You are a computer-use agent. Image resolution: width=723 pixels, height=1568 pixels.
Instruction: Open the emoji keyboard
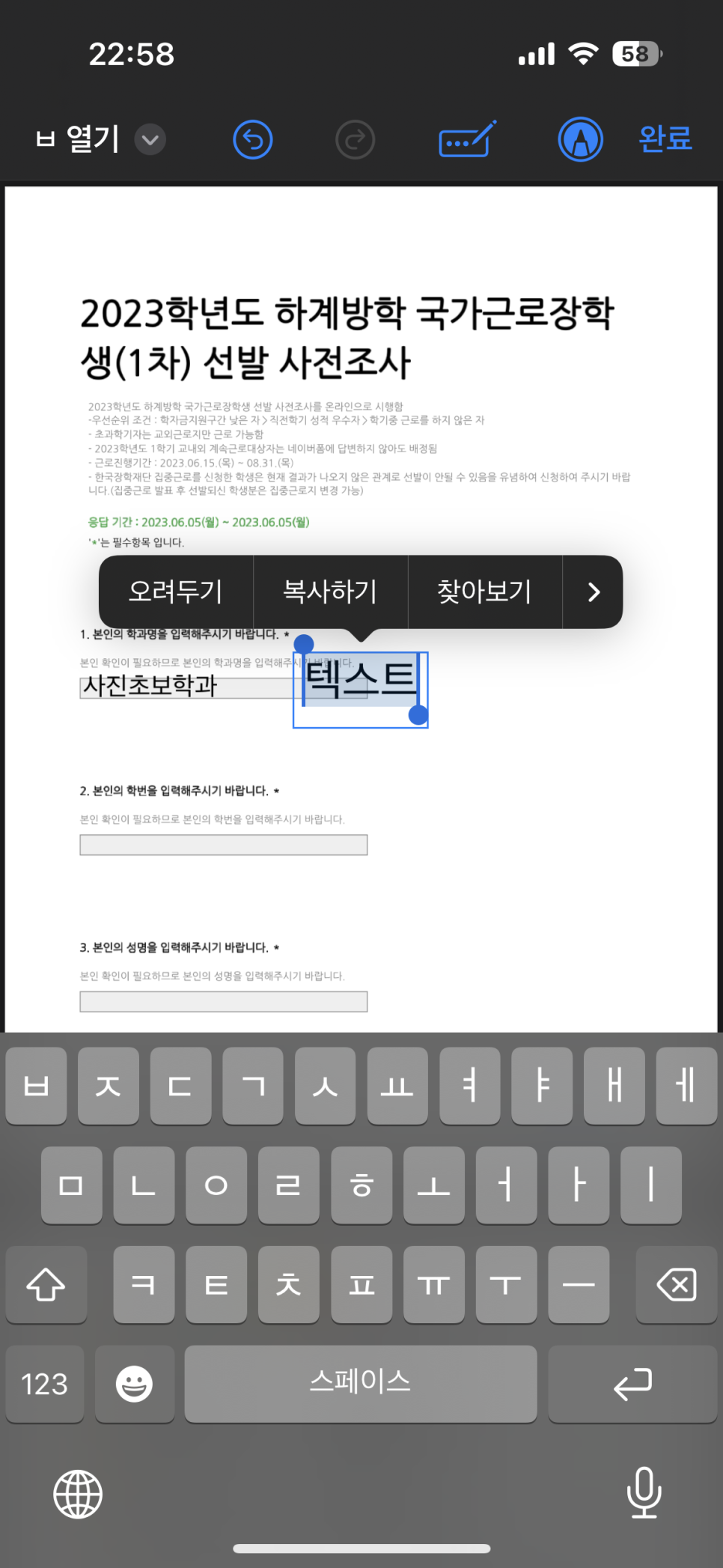point(135,1384)
